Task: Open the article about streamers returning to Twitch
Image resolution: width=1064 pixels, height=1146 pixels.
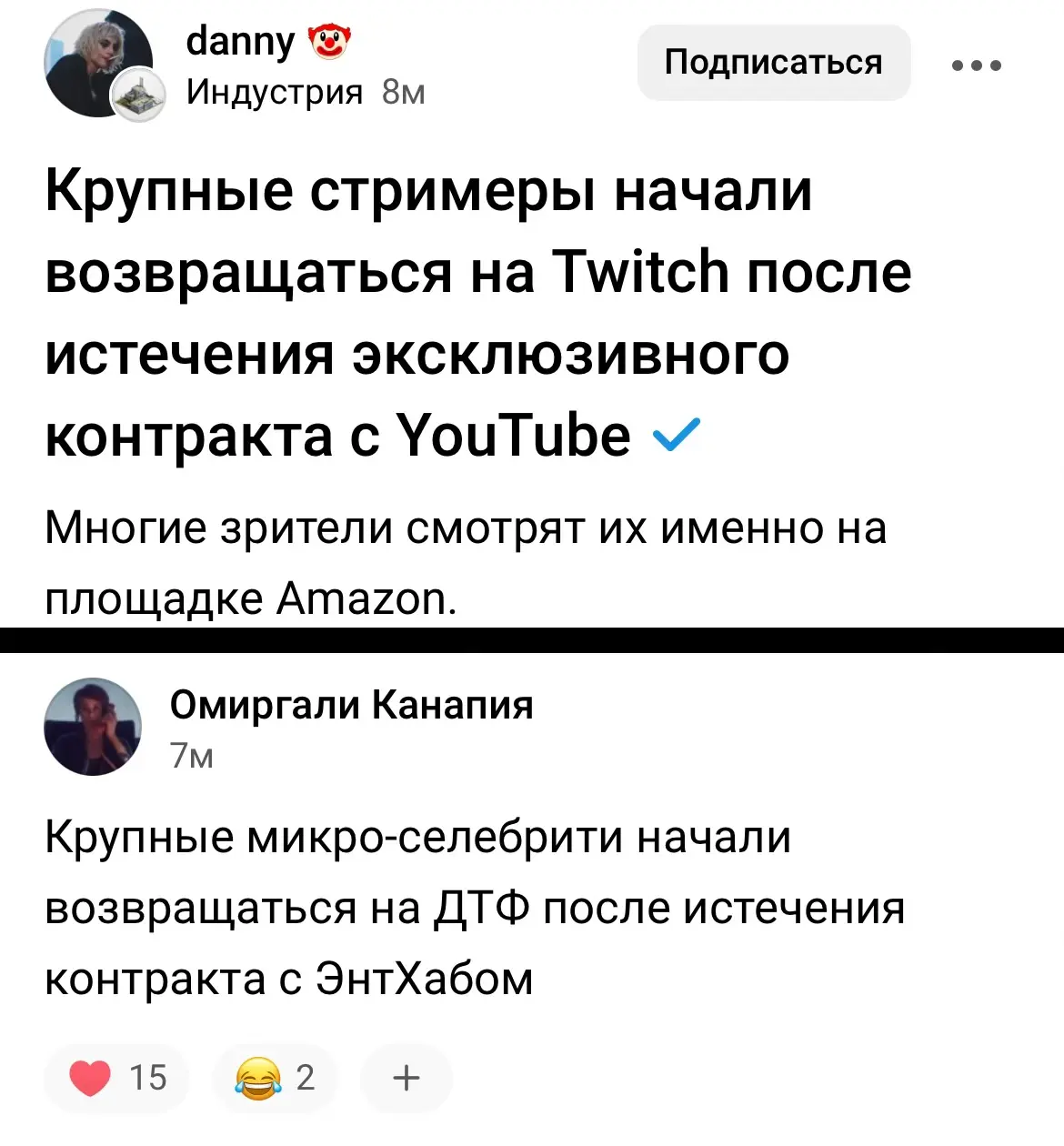Action: (477, 312)
